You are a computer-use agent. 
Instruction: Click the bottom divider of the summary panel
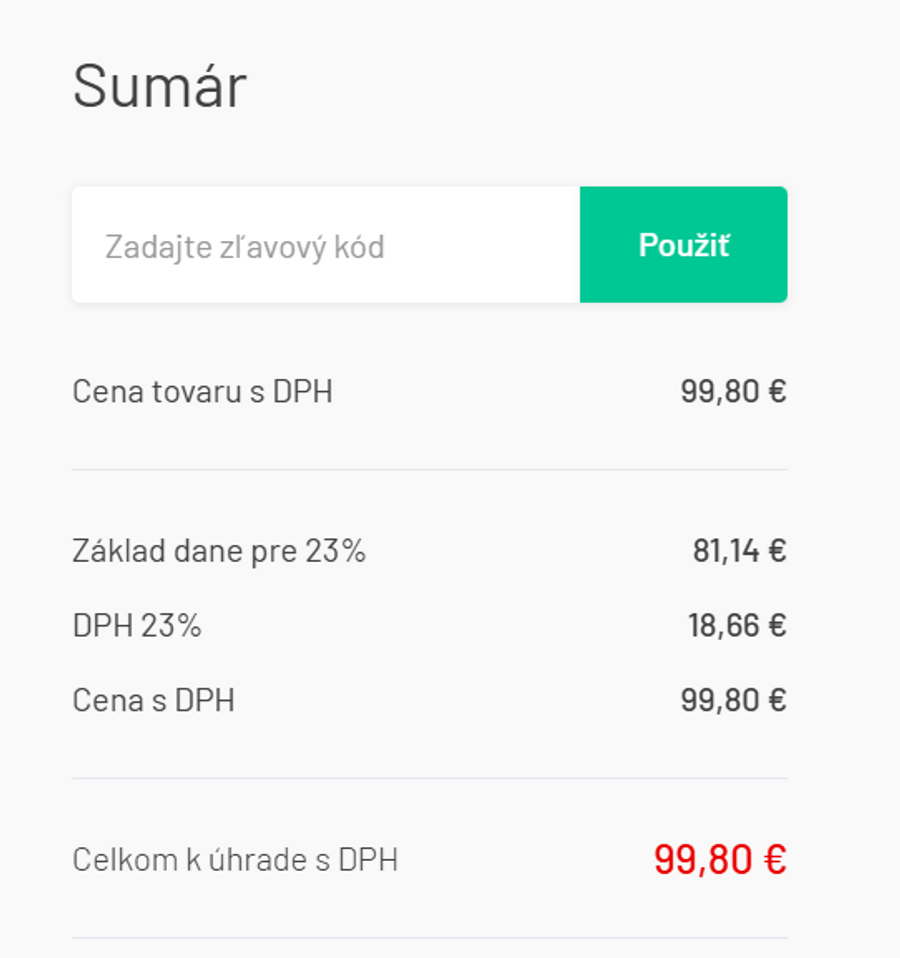[x=429, y=936]
